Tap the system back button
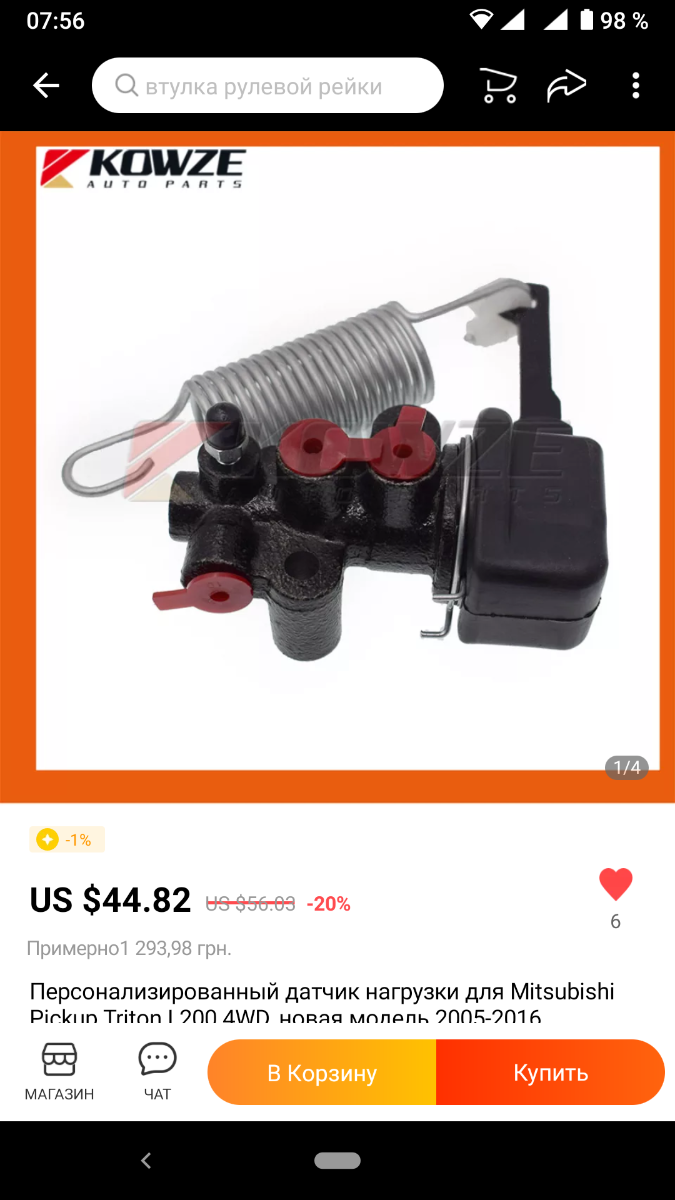675x1200 pixels. click(x=146, y=1160)
